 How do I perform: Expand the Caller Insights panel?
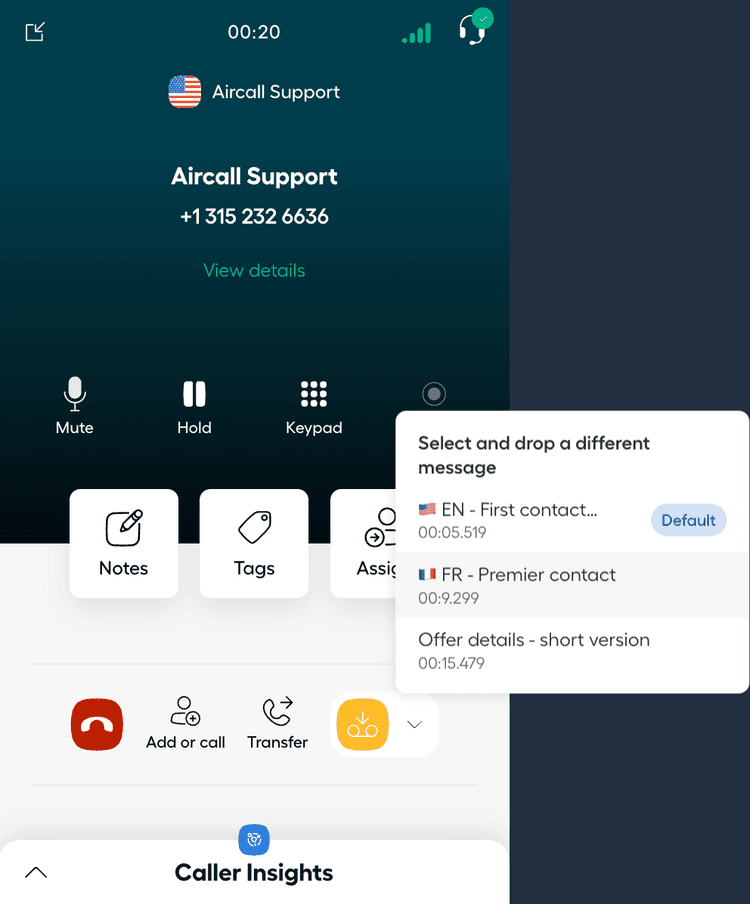[x=36, y=872]
